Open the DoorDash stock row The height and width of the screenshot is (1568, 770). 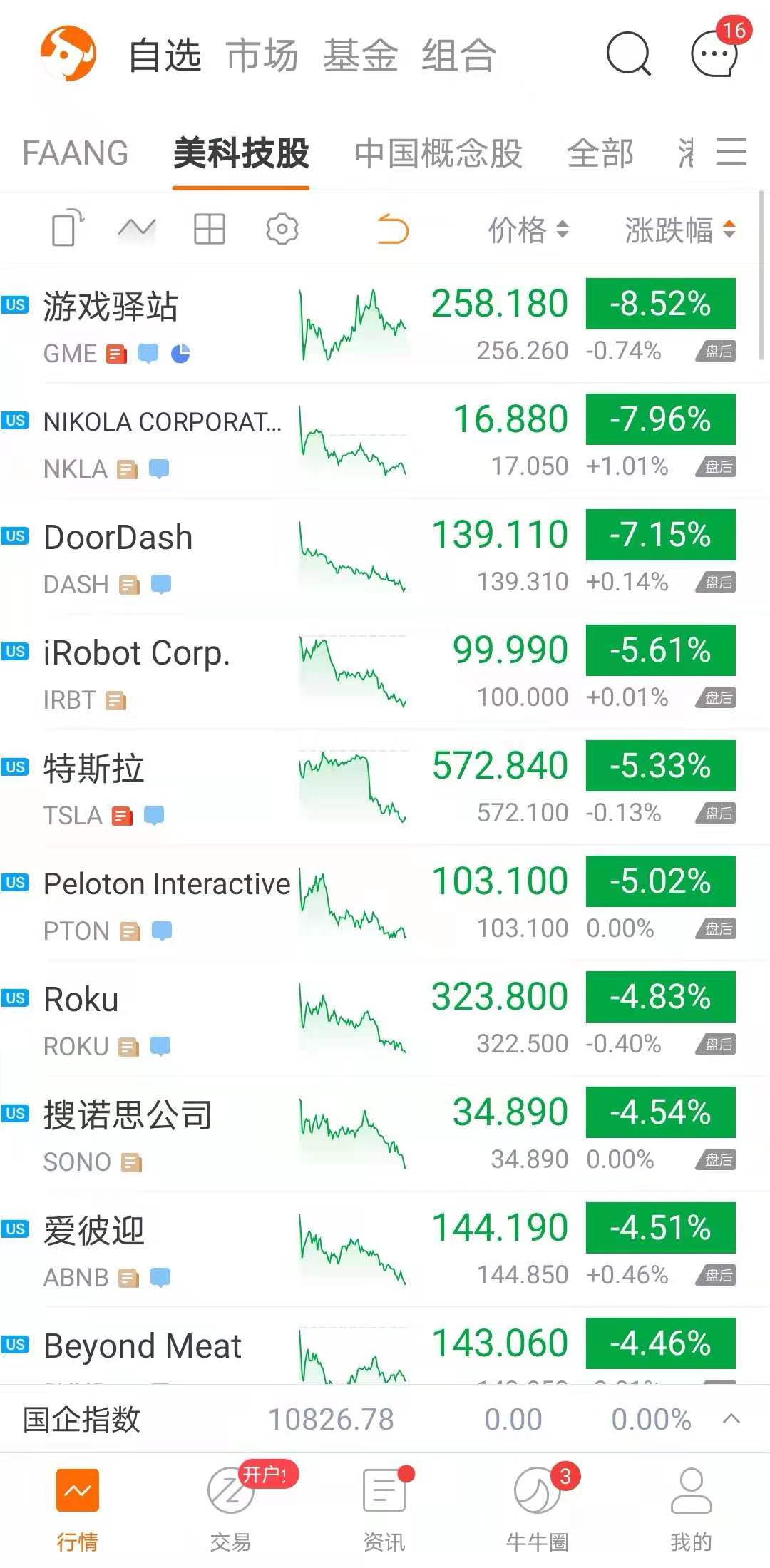(385, 557)
